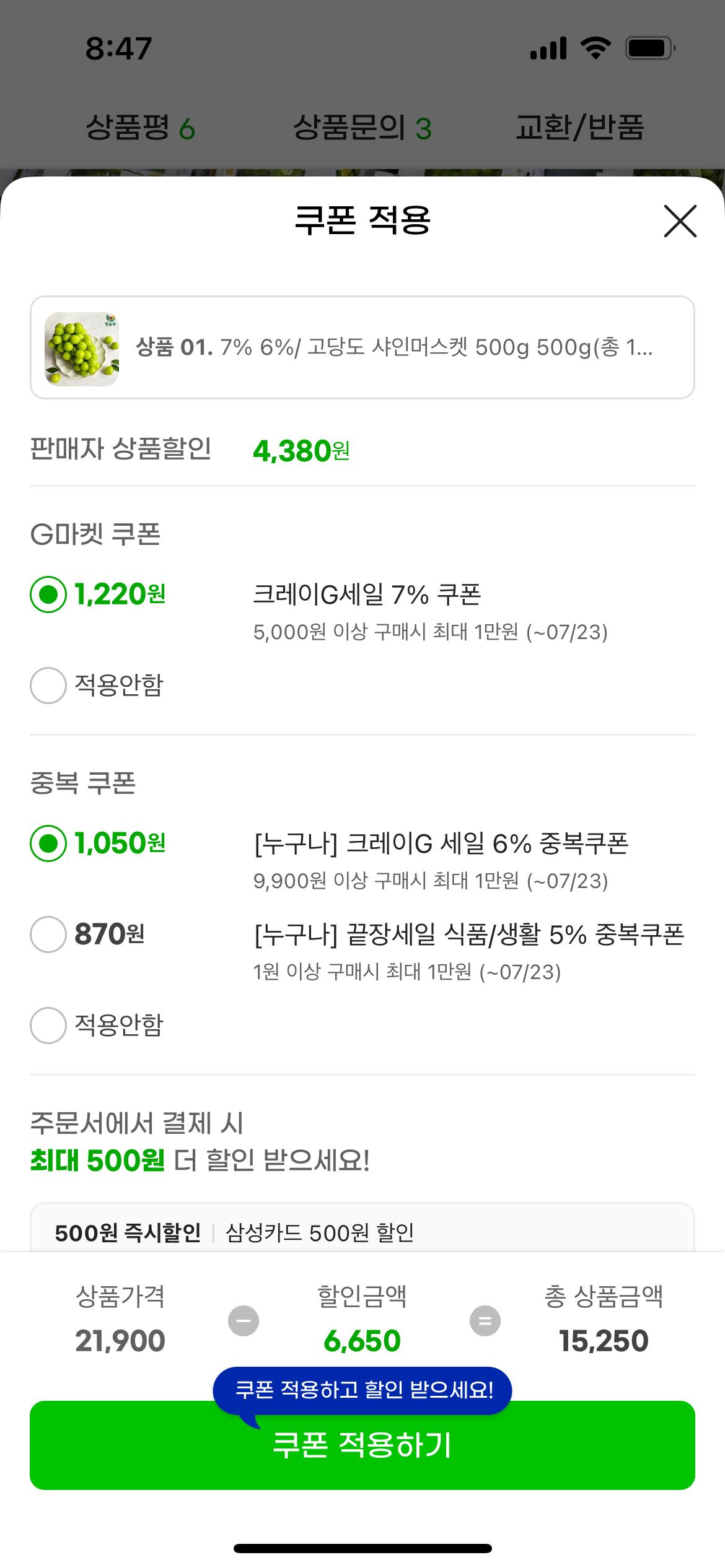Viewport: 725px width, 1568px height.
Task: Close the 쿠폰 적용 sheet
Action: tap(680, 221)
